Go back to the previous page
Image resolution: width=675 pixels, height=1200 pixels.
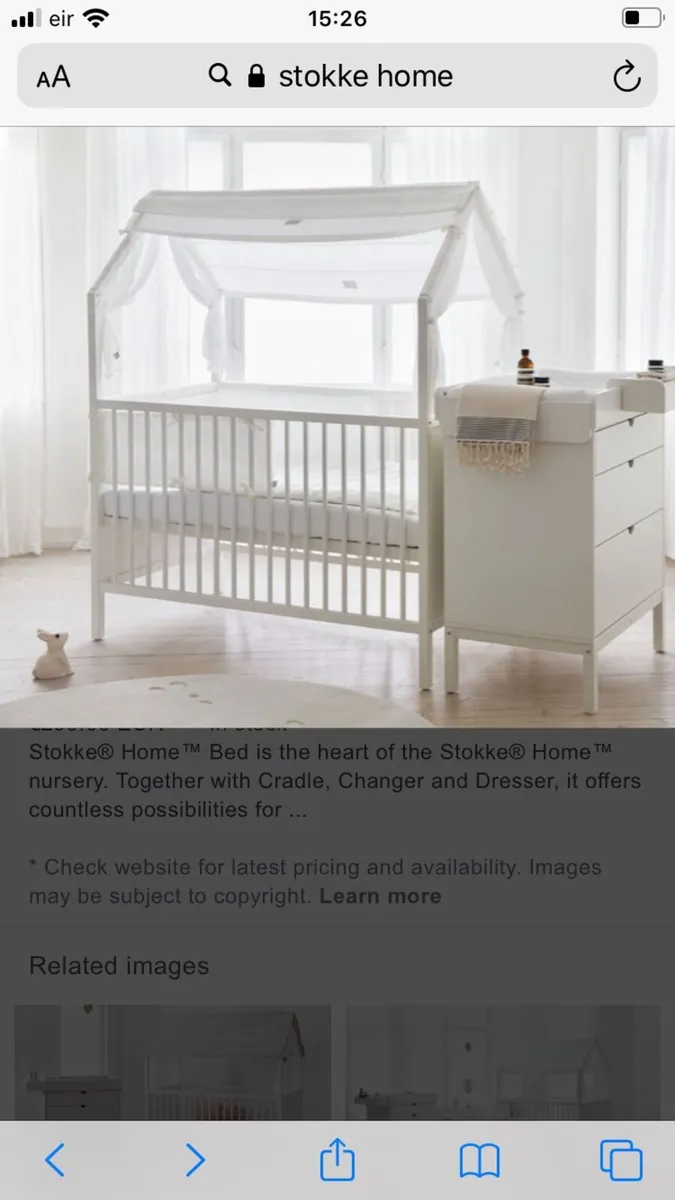point(55,1160)
